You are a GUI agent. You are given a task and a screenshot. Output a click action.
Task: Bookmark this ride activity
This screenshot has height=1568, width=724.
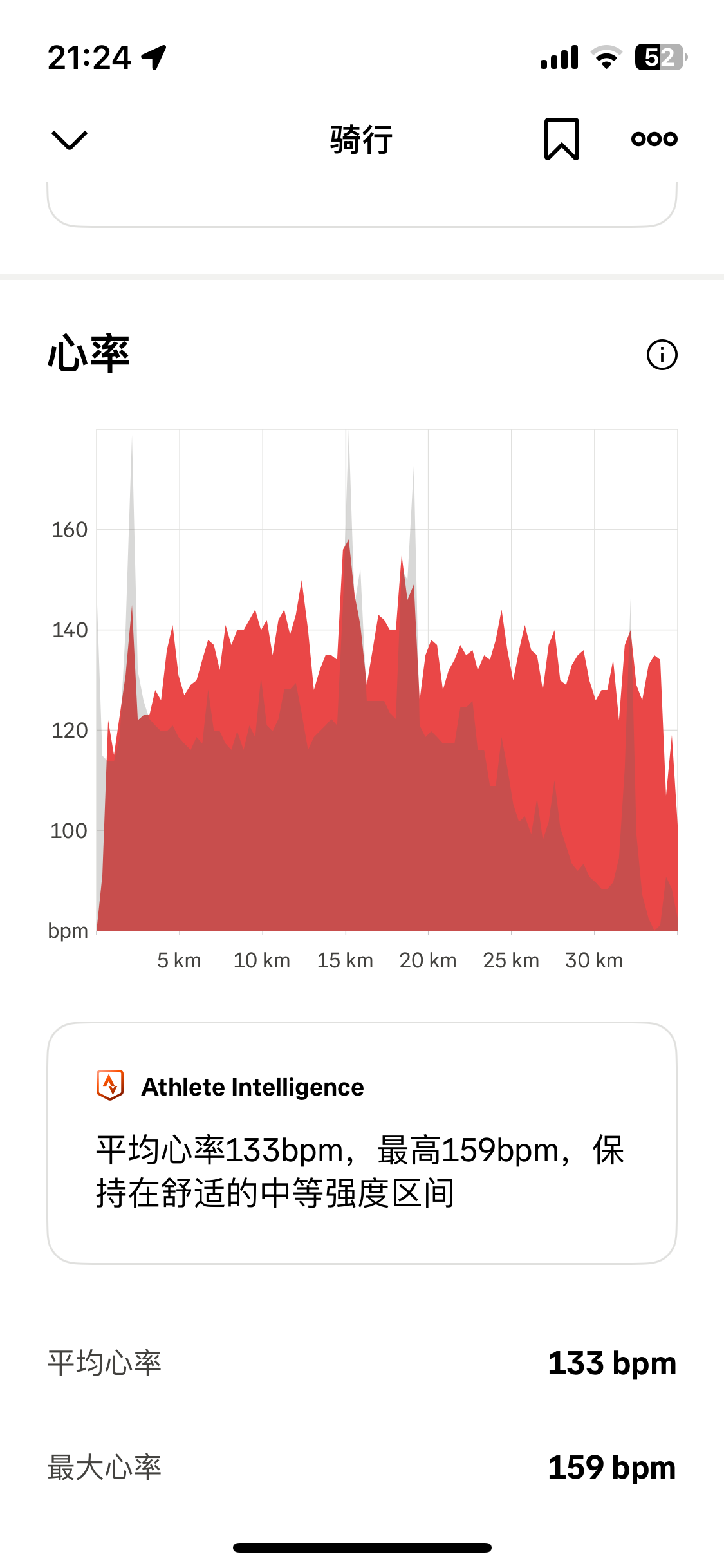tap(562, 139)
